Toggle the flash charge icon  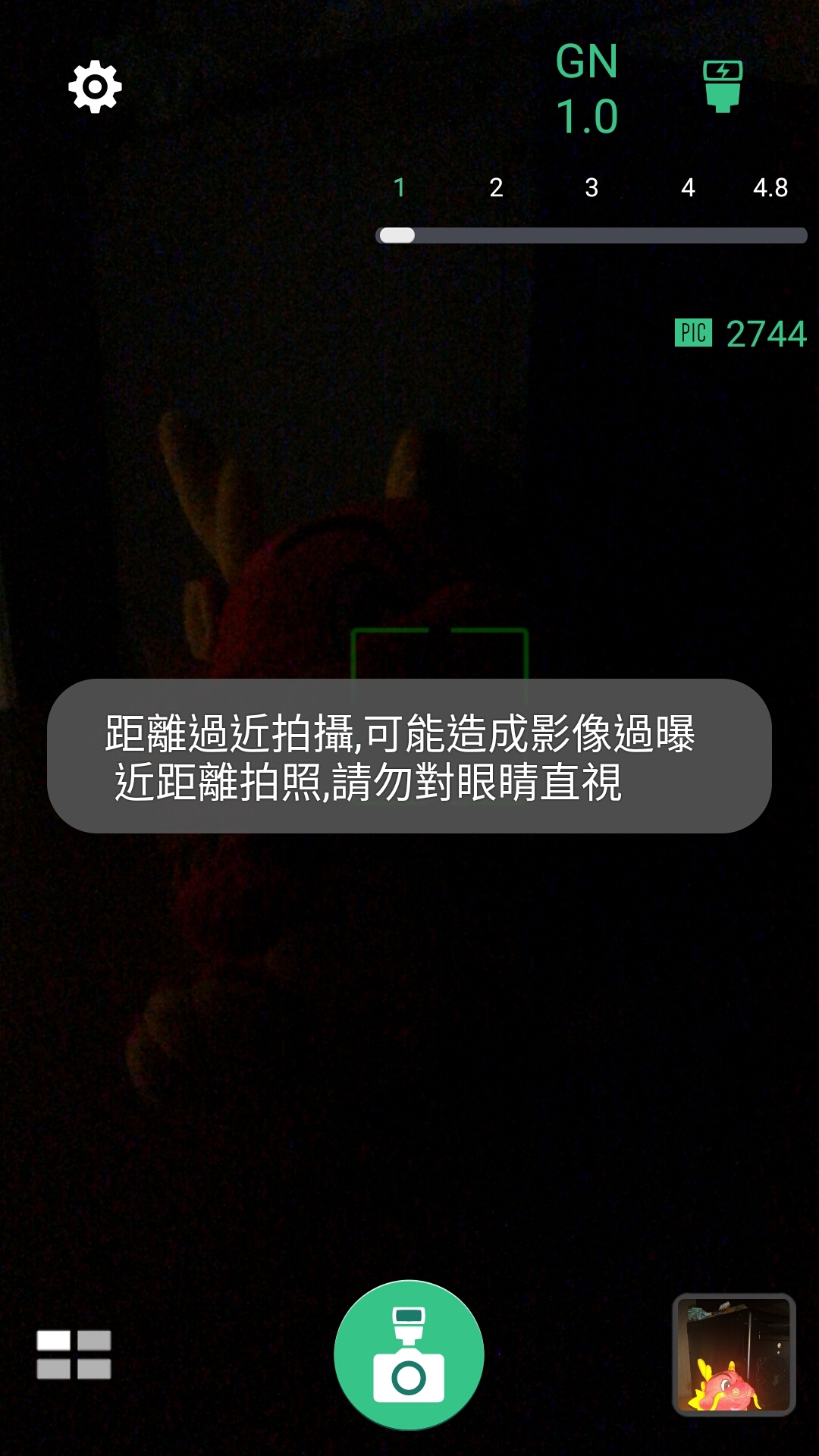tap(723, 86)
